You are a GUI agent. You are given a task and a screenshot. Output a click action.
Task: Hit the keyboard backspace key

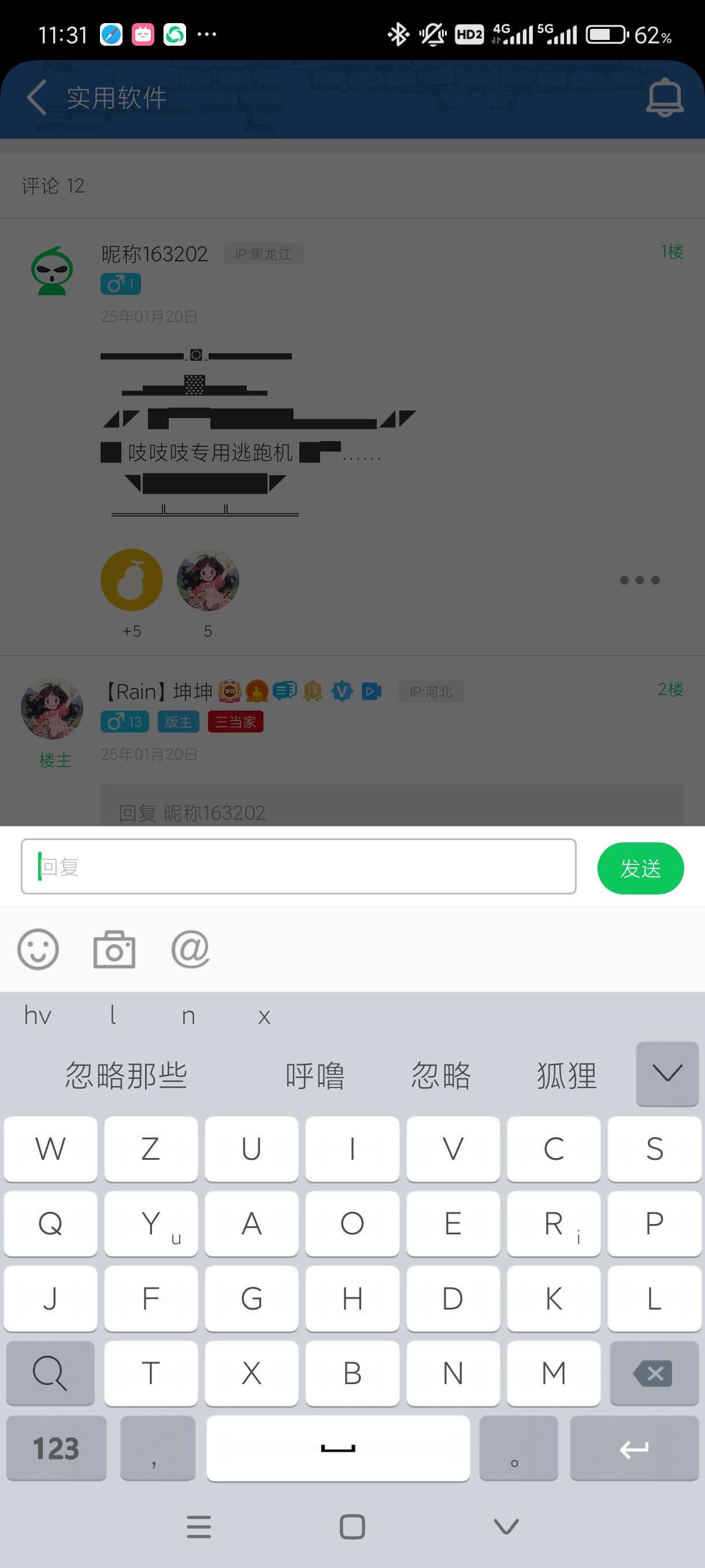point(654,1373)
